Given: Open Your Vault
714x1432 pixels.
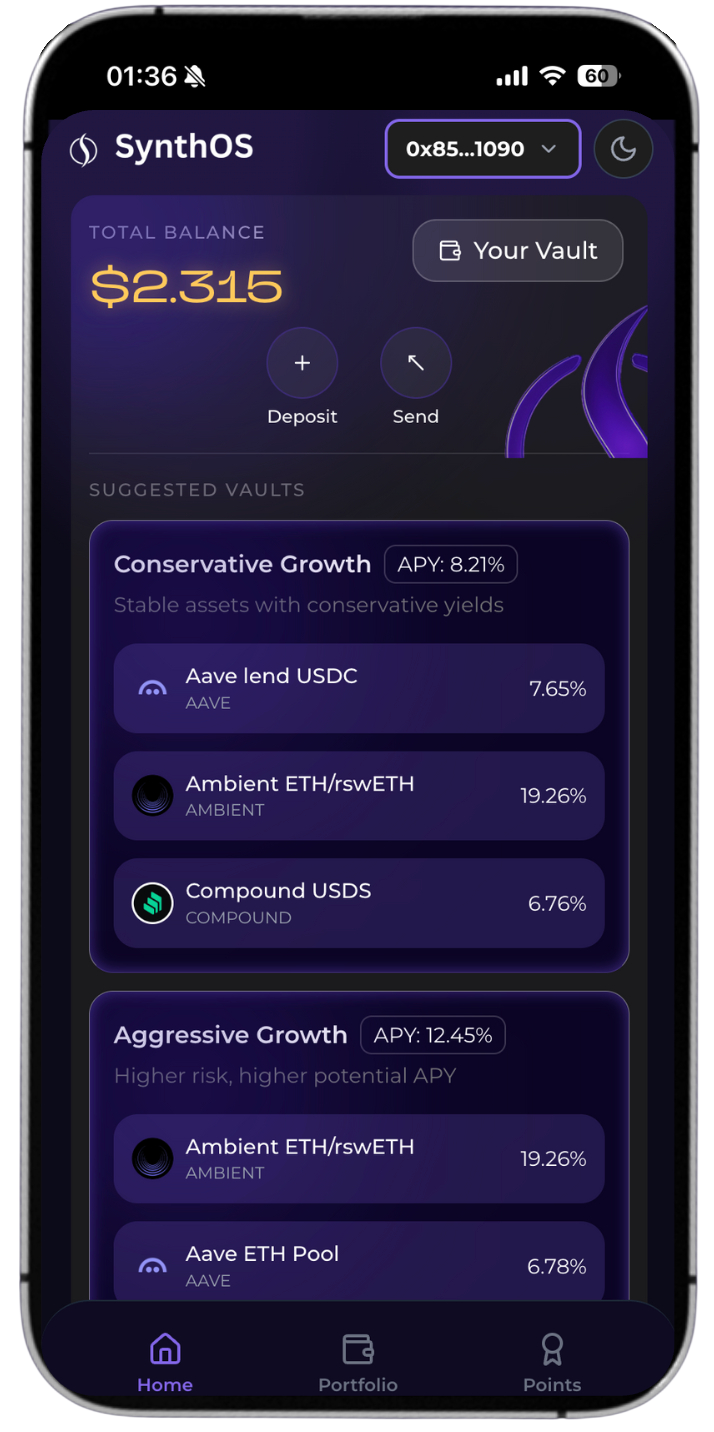Looking at the screenshot, I should click(x=518, y=251).
